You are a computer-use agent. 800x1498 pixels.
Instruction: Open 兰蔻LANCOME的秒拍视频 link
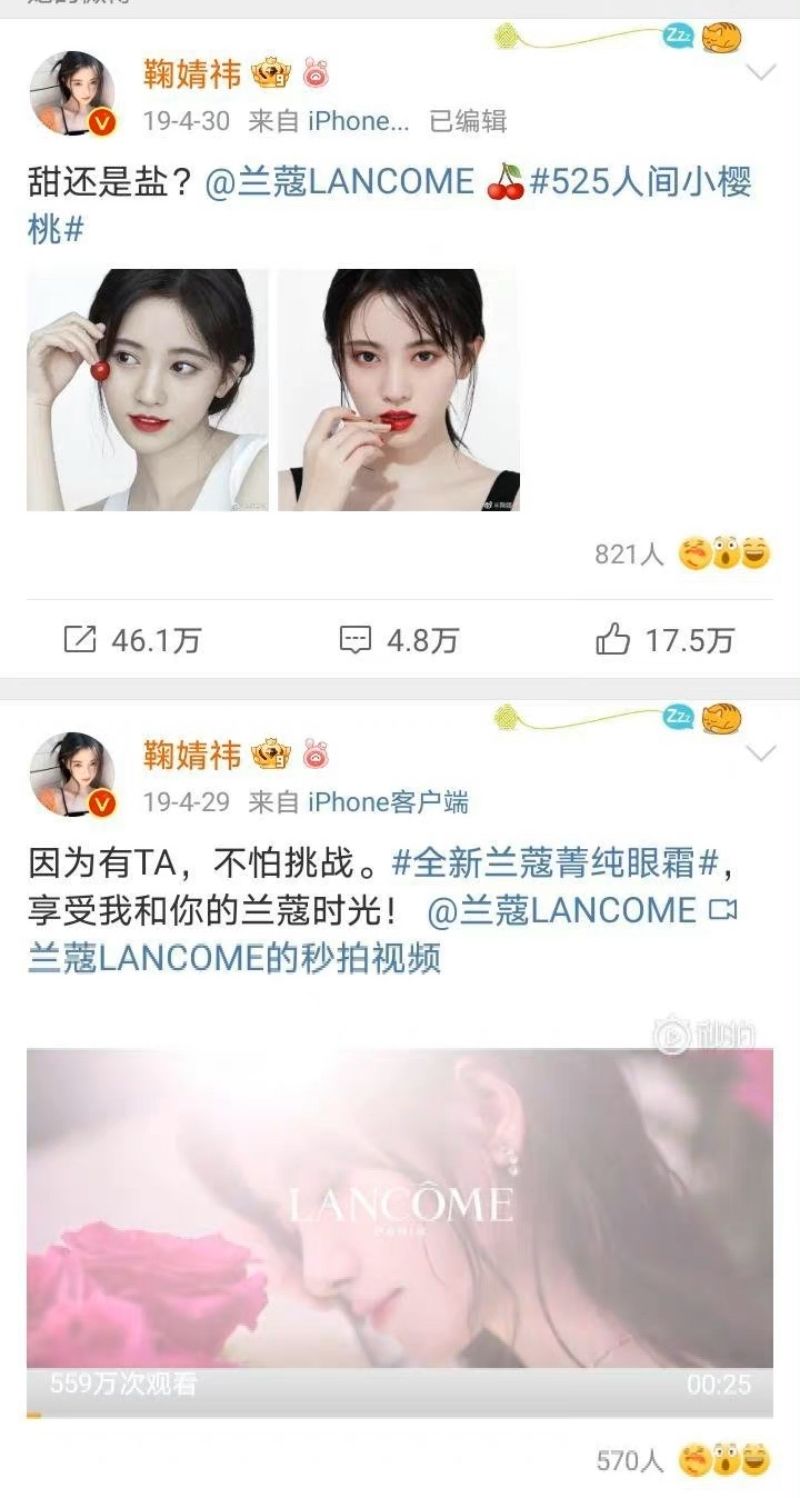pyautogui.click(x=234, y=960)
